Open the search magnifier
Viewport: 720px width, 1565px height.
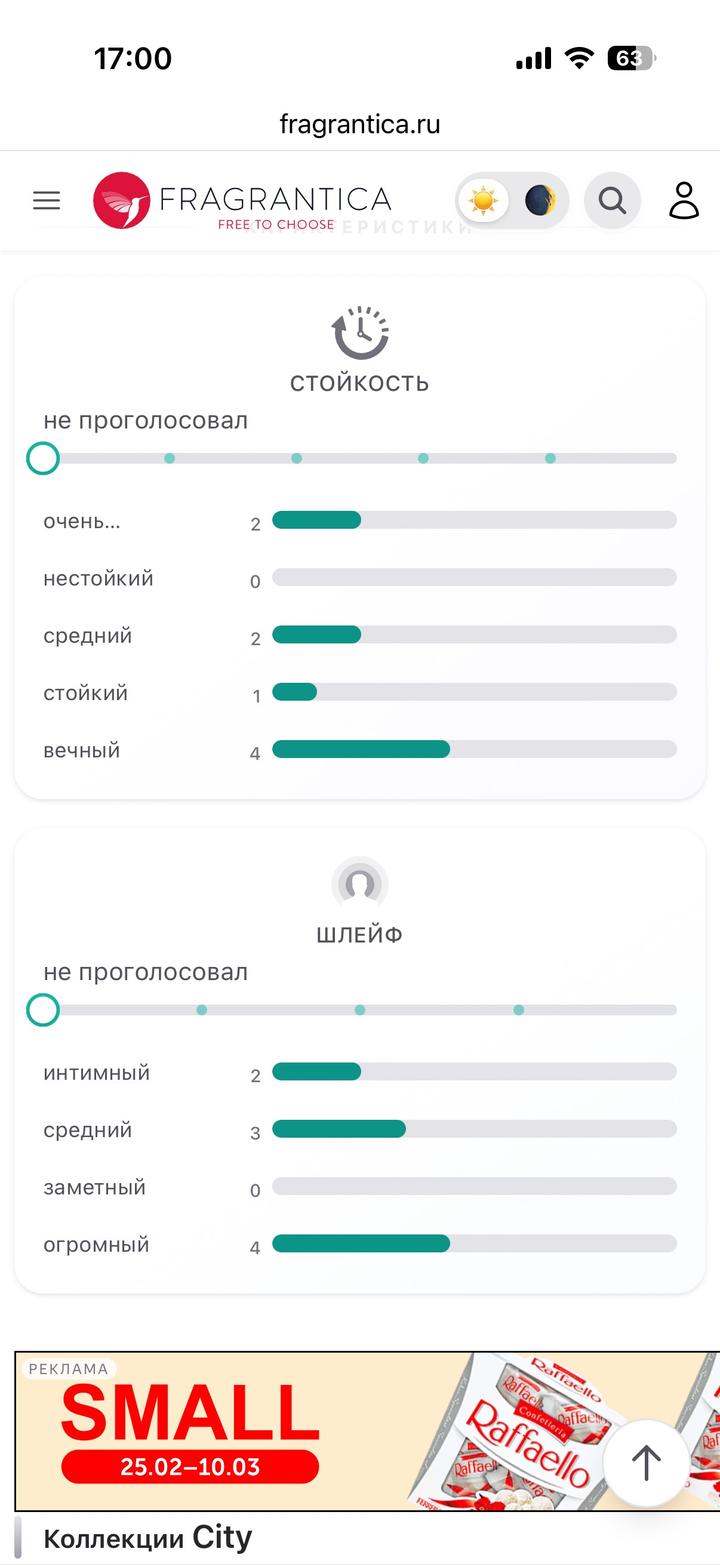pyautogui.click(x=612, y=201)
